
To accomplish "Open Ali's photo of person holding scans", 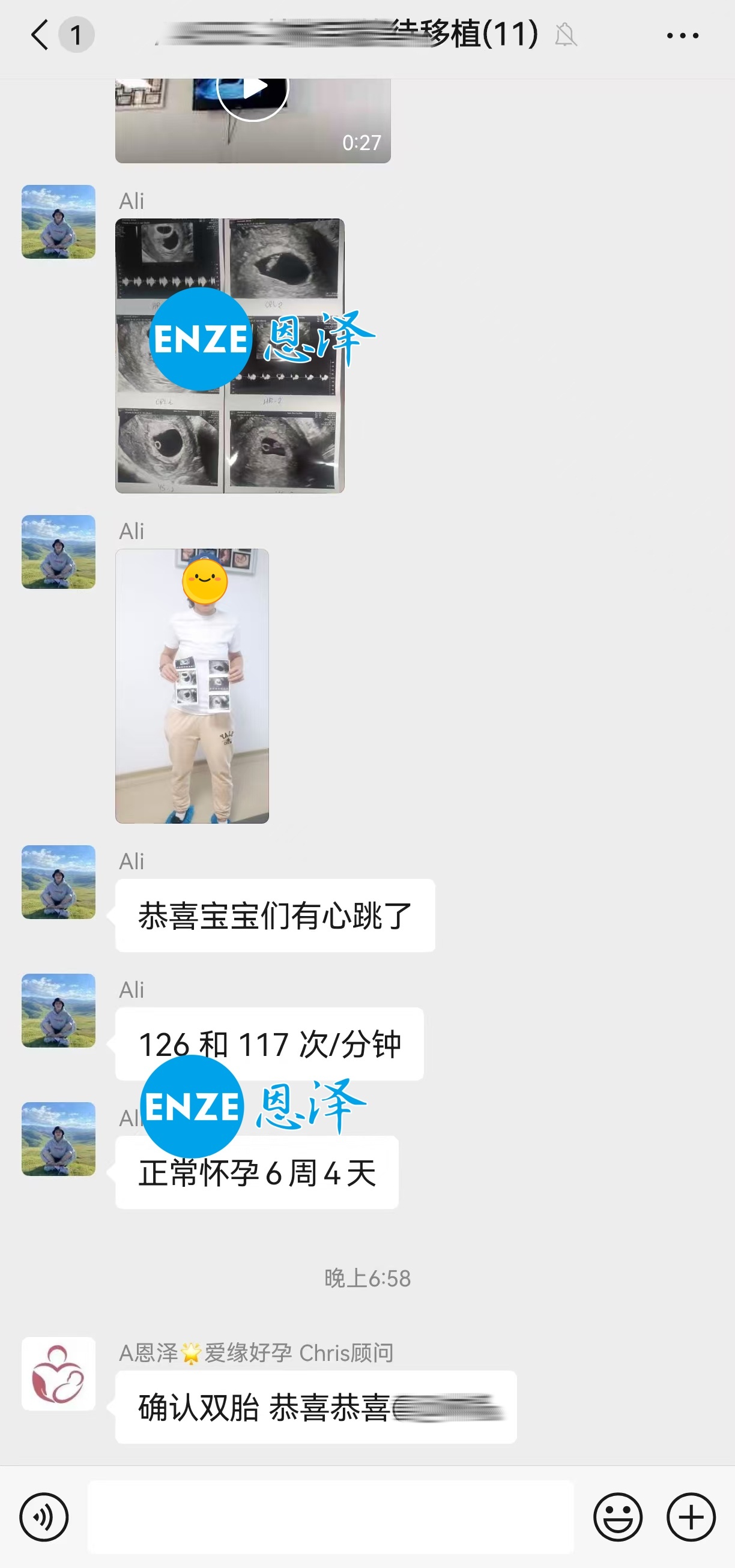I will [x=192, y=686].
